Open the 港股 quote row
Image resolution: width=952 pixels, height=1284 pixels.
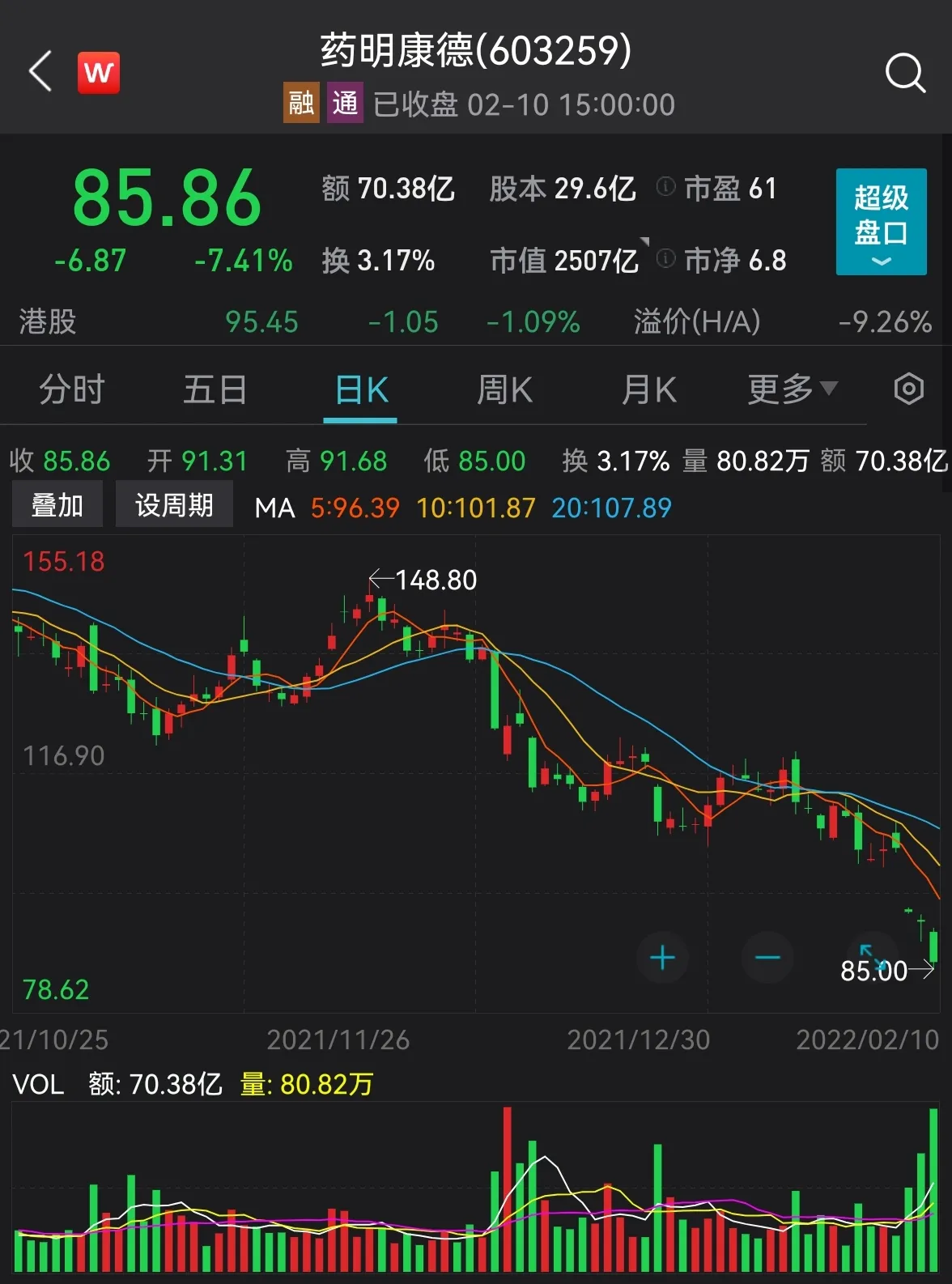pyautogui.click(x=475, y=322)
